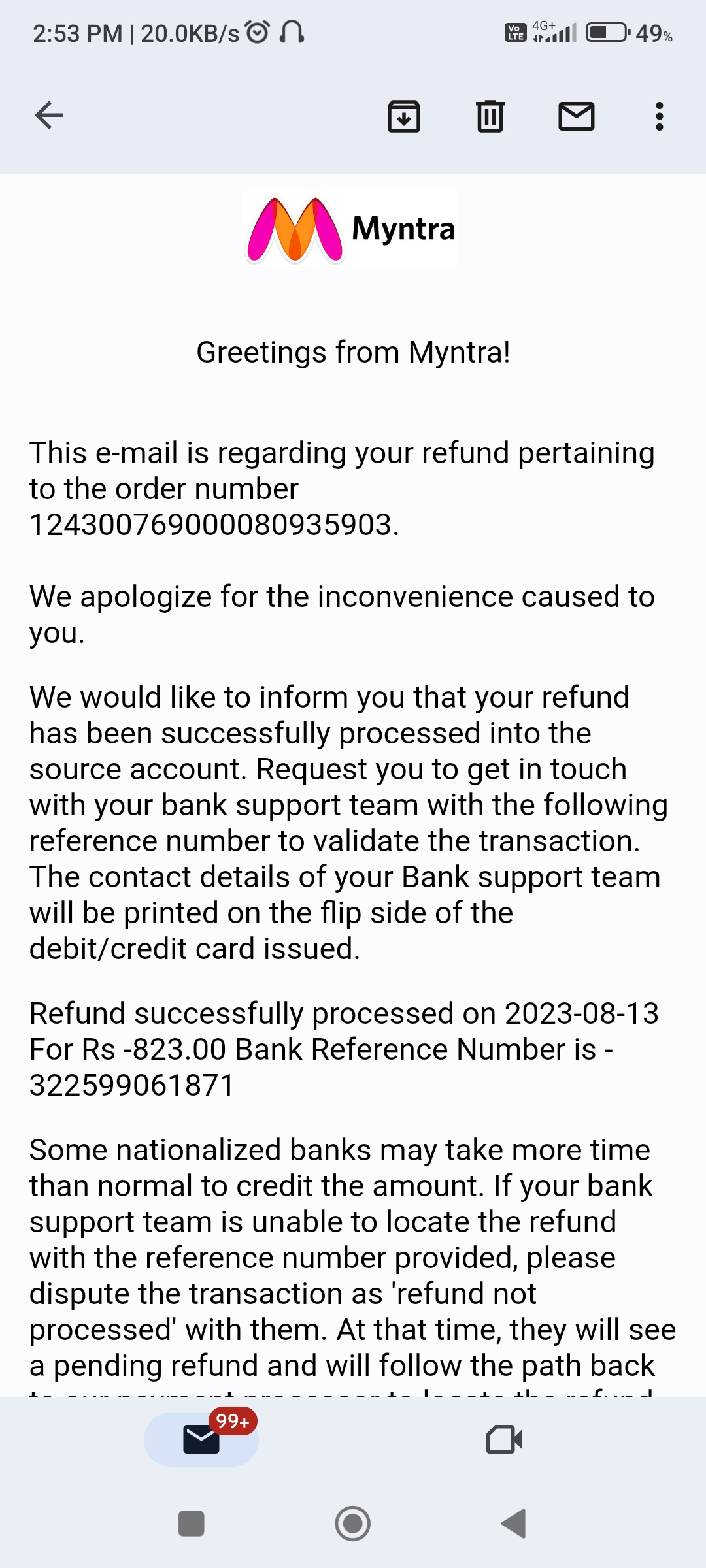Tap the system back button
The width and height of the screenshot is (706, 1568).
514,1524
